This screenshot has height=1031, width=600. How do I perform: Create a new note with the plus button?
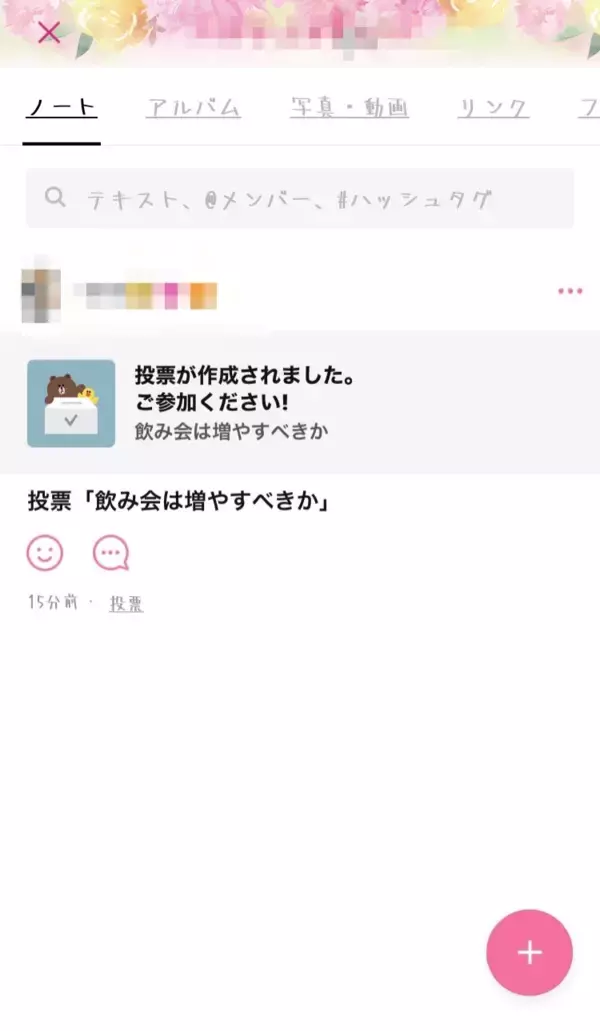pyautogui.click(x=529, y=952)
